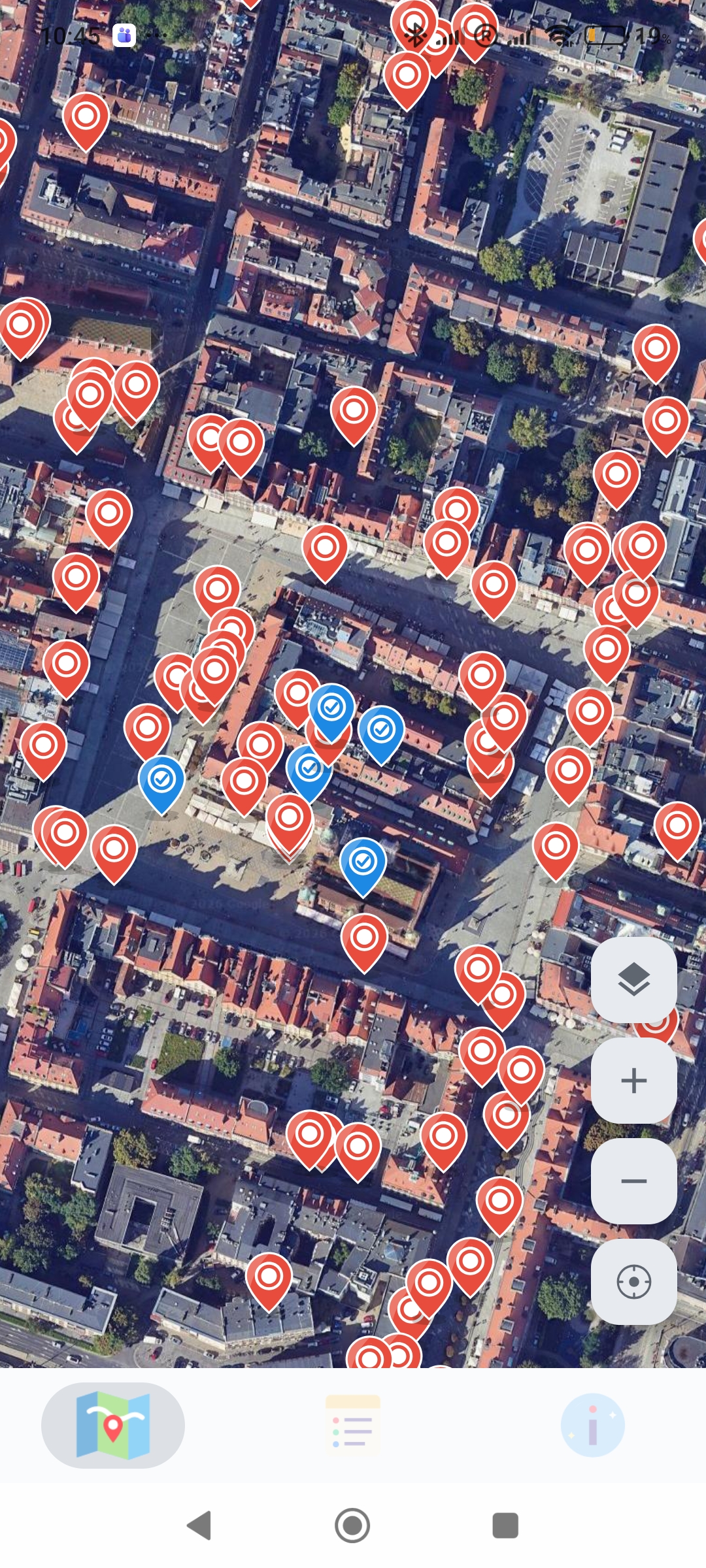Go back with system back button
This screenshot has height=1568, width=706.
click(199, 1526)
